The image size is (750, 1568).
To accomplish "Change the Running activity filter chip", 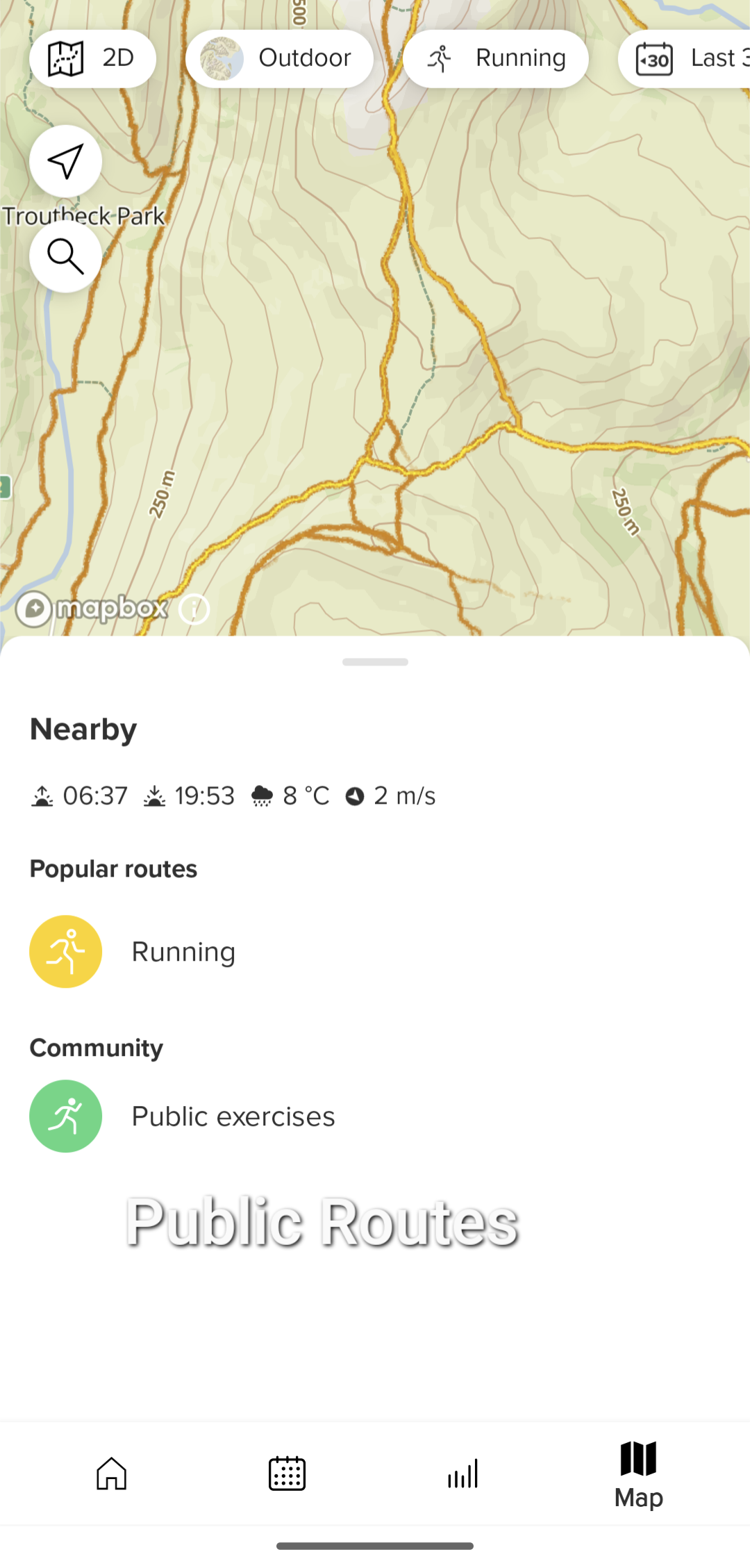I will point(496,58).
